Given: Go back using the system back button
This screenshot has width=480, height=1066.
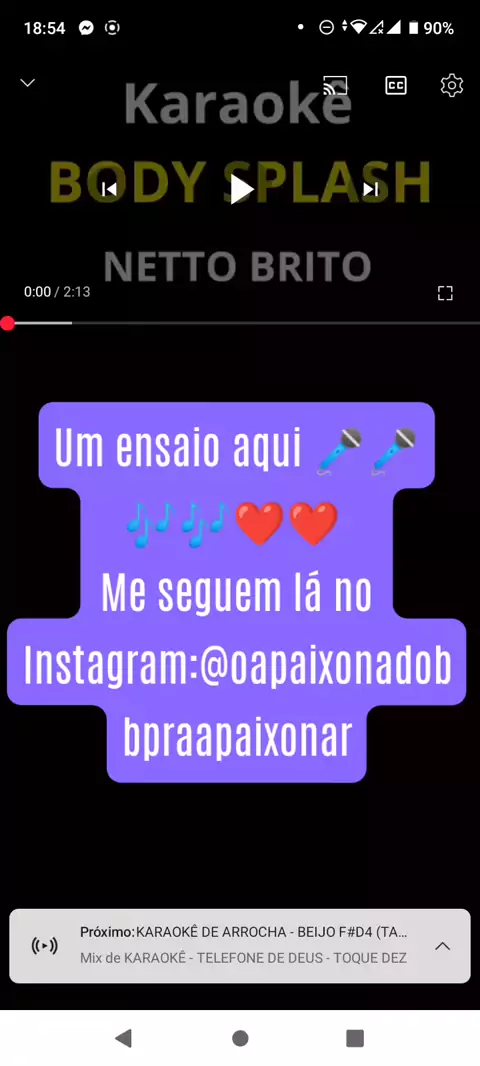Looking at the screenshot, I should pyautogui.click(x=123, y=1037).
